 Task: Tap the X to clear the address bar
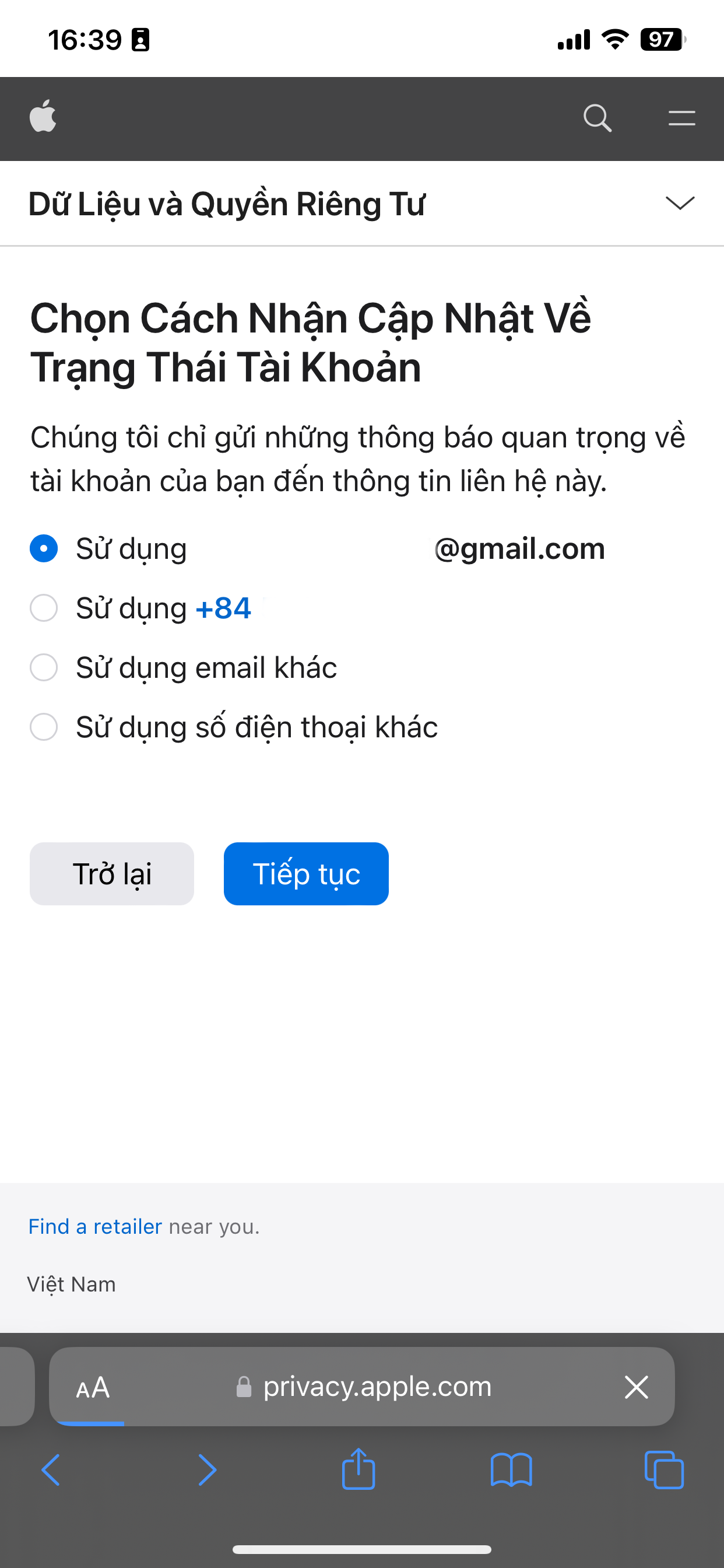pyautogui.click(x=637, y=1388)
